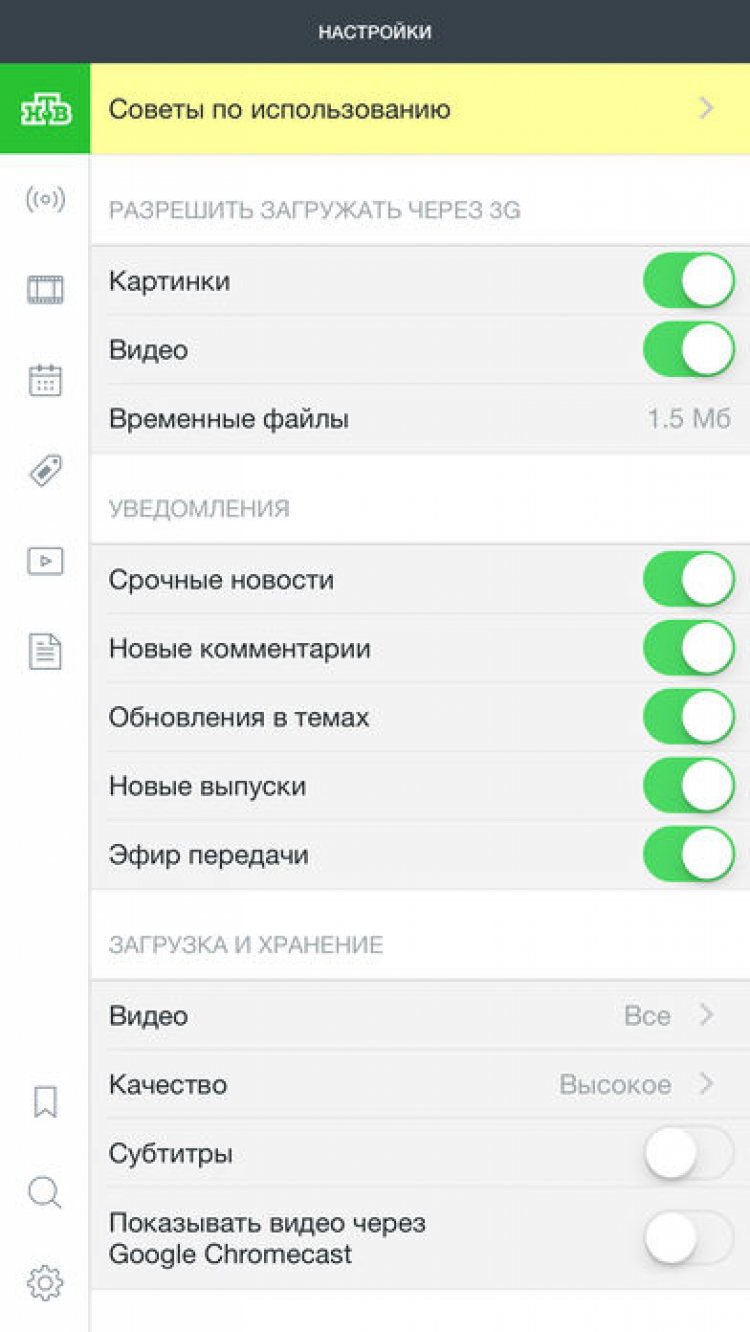Image resolution: width=750 pixels, height=1332 pixels.
Task: Enable «Субтитры» switch
Action: [x=688, y=1154]
